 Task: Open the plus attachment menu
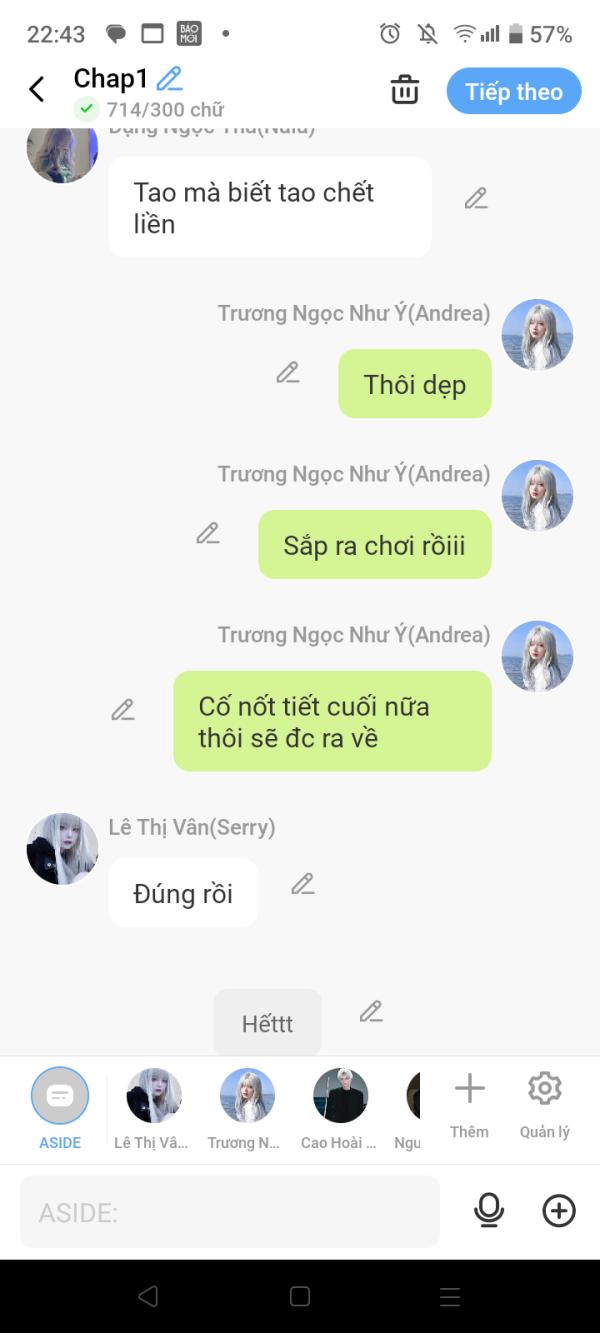click(x=559, y=1211)
